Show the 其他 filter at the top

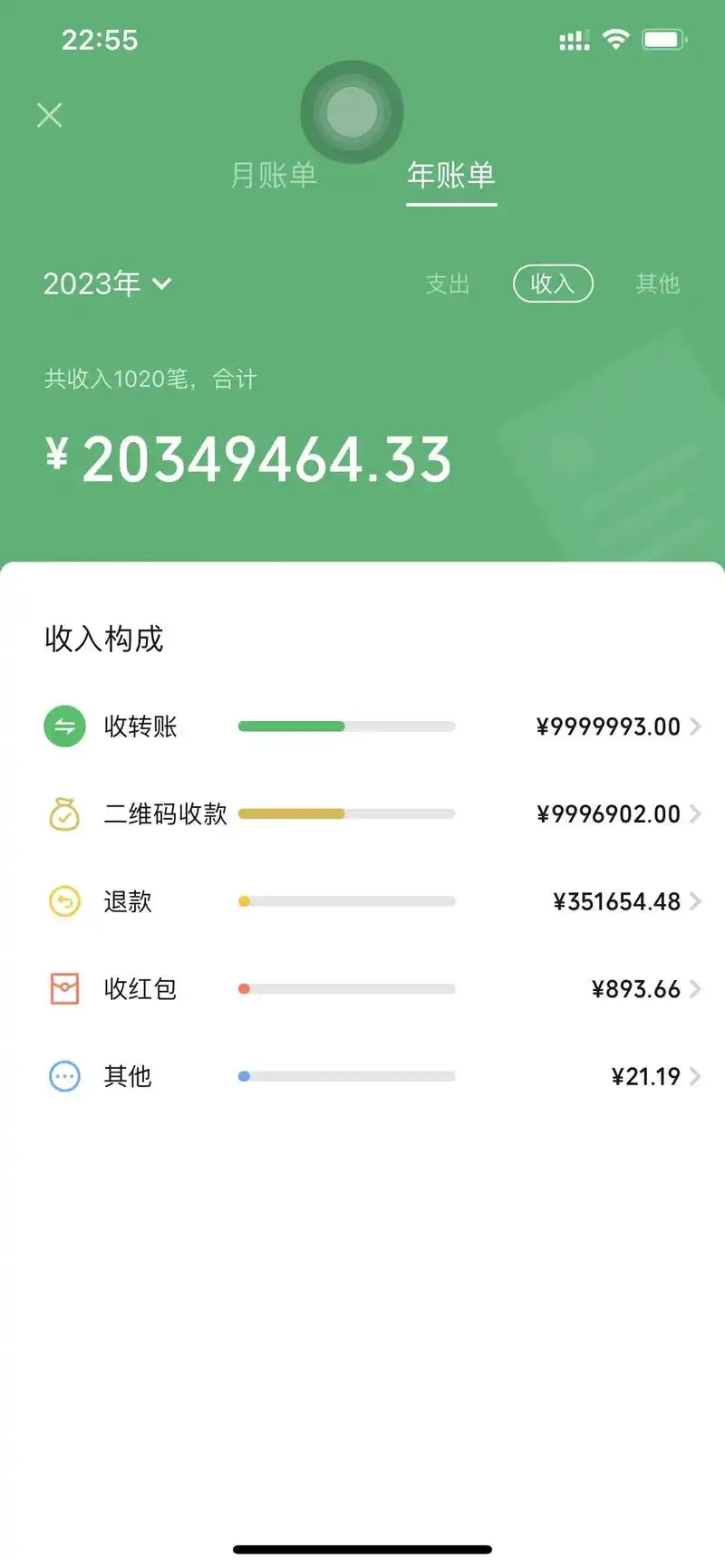[x=657, y=284]
